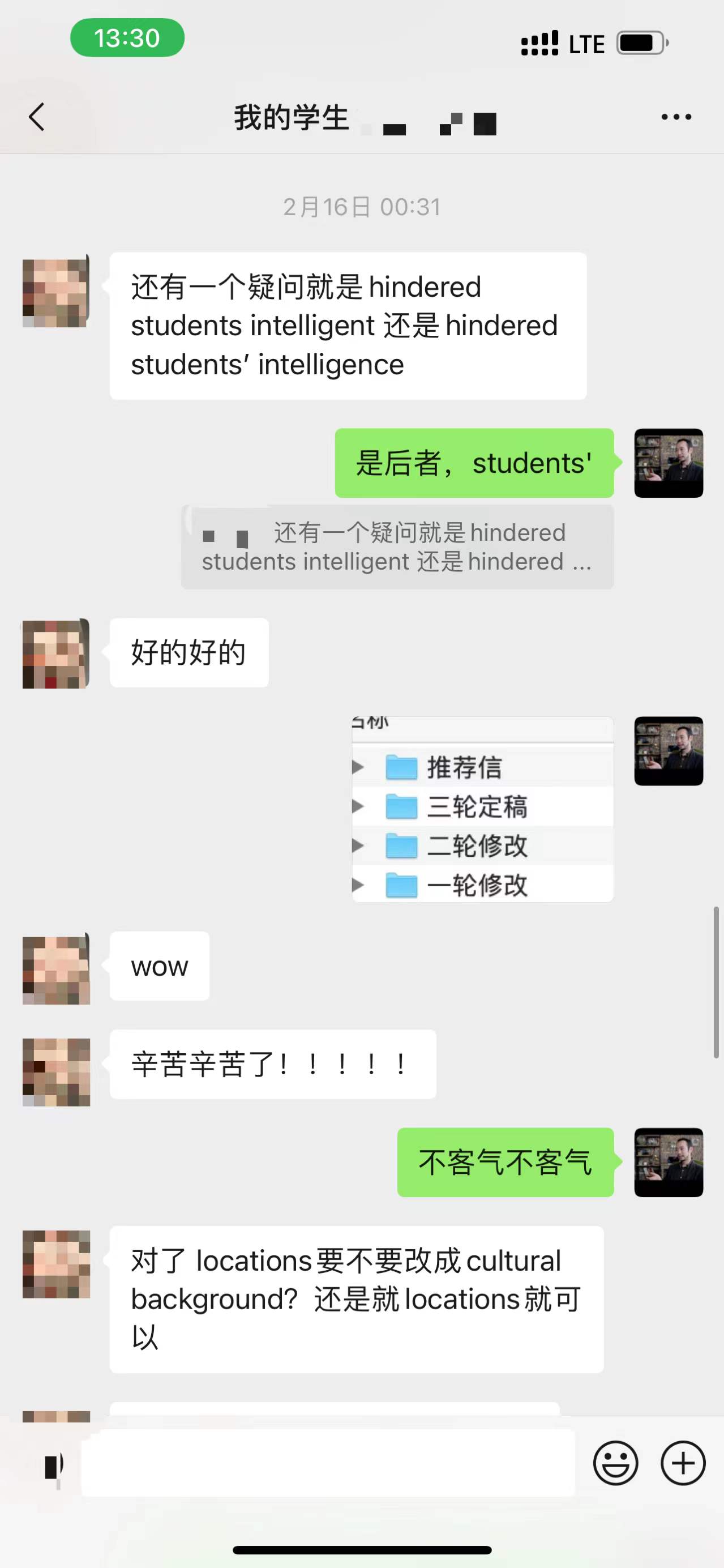
Task: Tap the quoted message under 是后者
Action: click(x=397, y=546)
